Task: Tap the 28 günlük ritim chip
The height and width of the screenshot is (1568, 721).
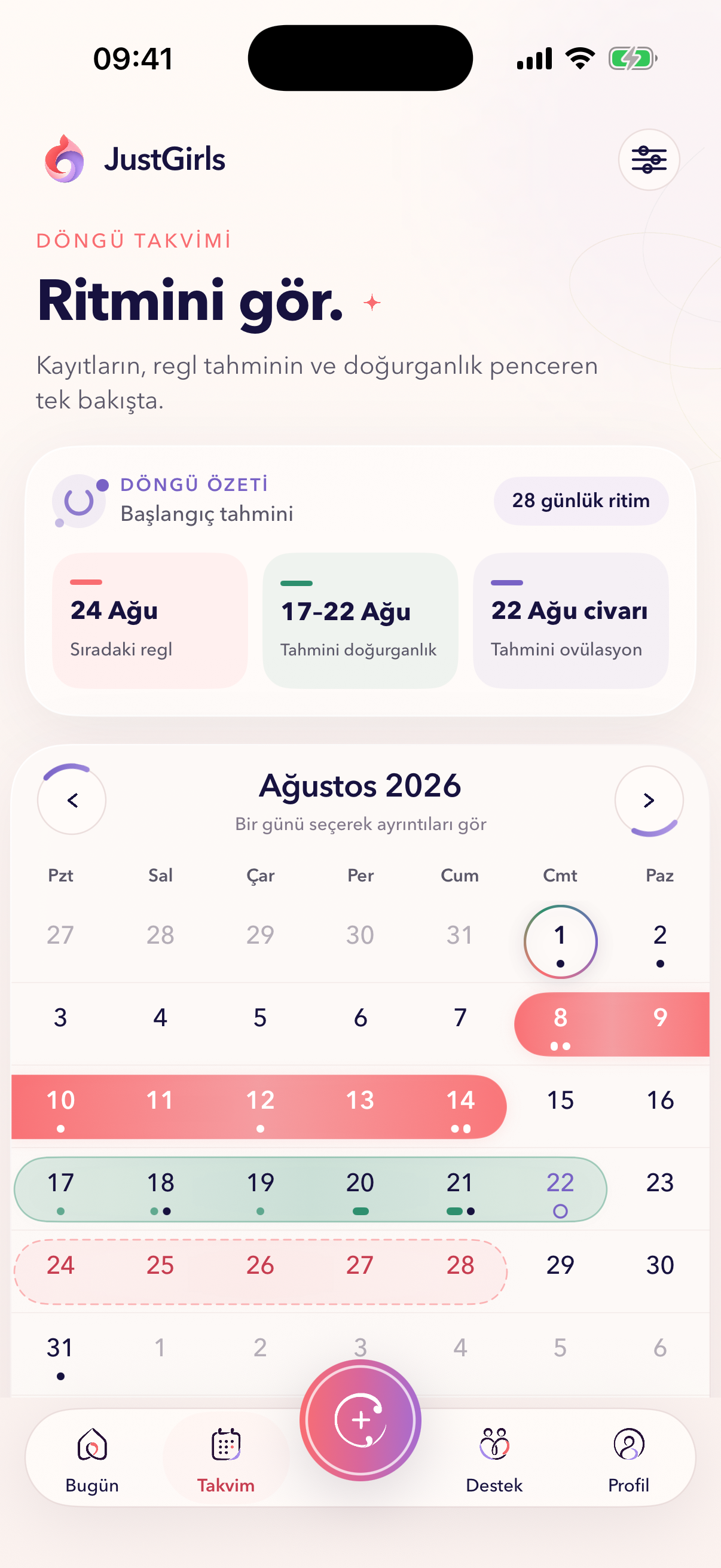Action: (581, 501)
